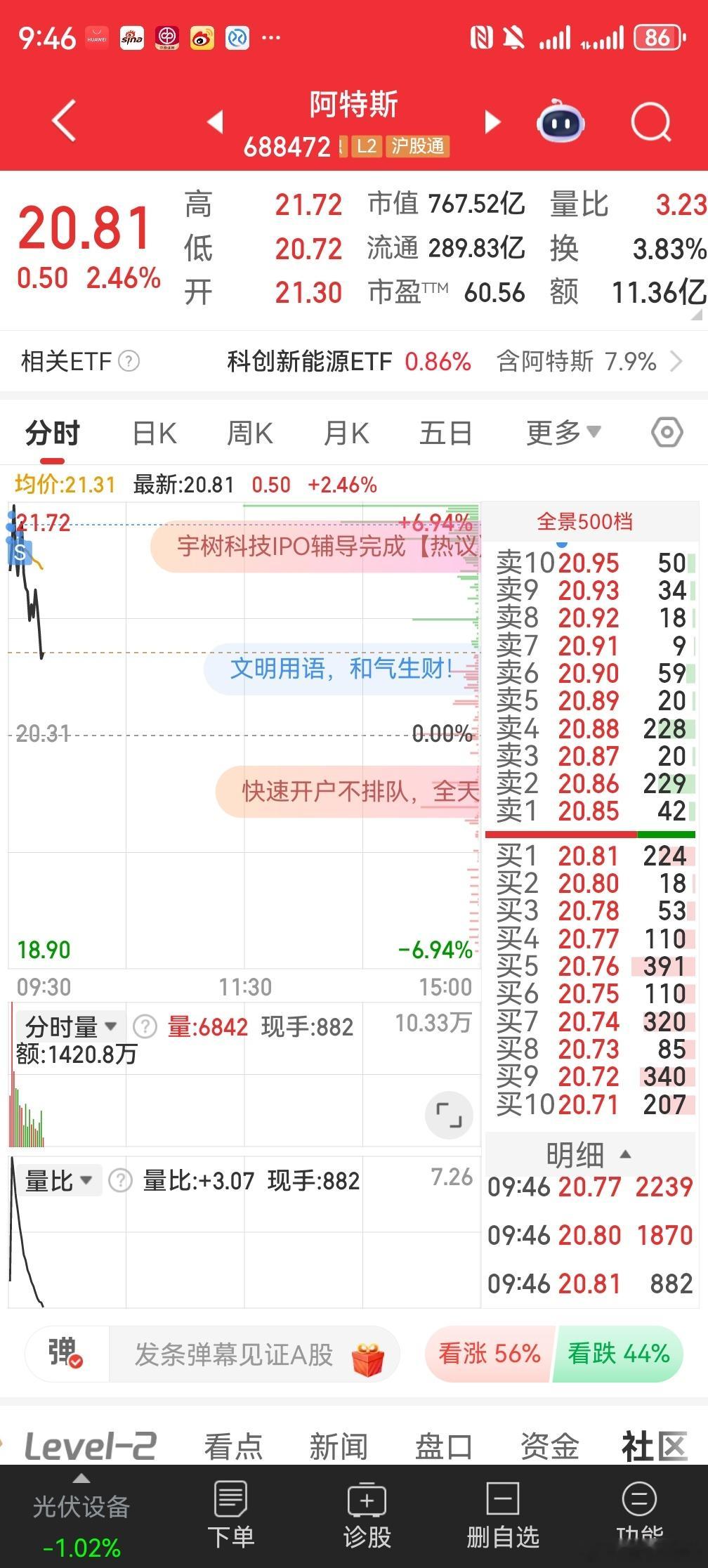Tap the 发条弹幕见证A股 input field
Screen dimensions: 708x1568
pos(232,1353)
